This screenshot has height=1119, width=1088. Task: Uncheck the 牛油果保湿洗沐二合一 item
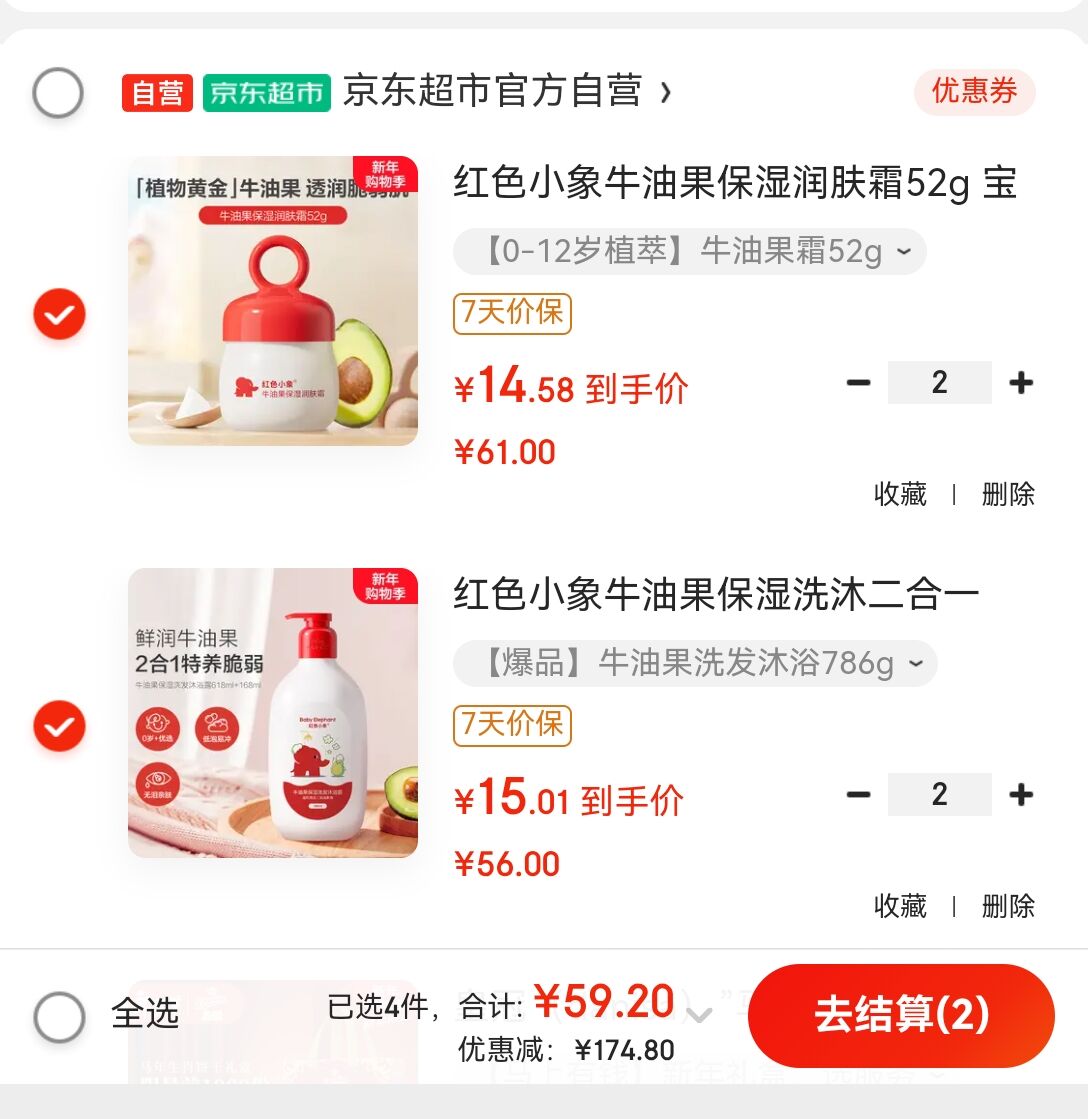pos(60,726)
